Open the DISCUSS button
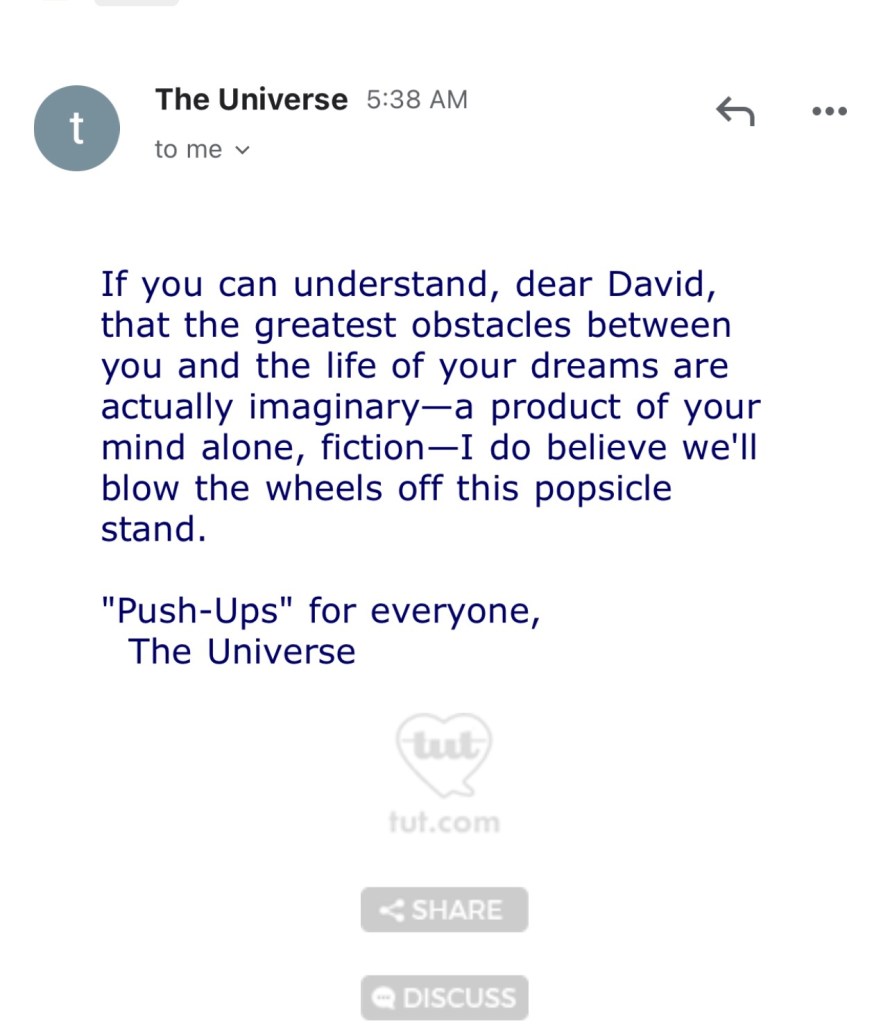Viewport: 890px width, 1024px height. [x=444, y=997]
